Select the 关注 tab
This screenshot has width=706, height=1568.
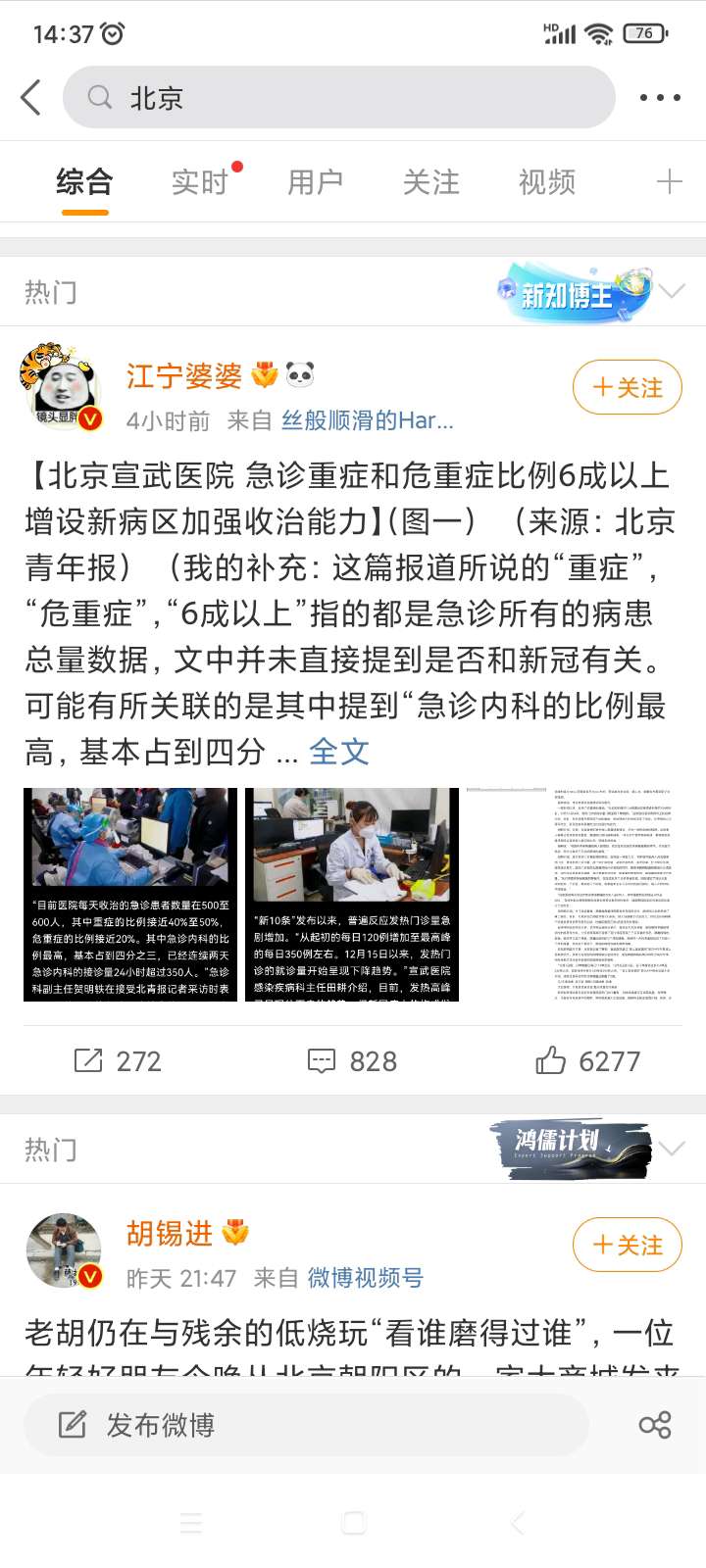tap(431, 182)
